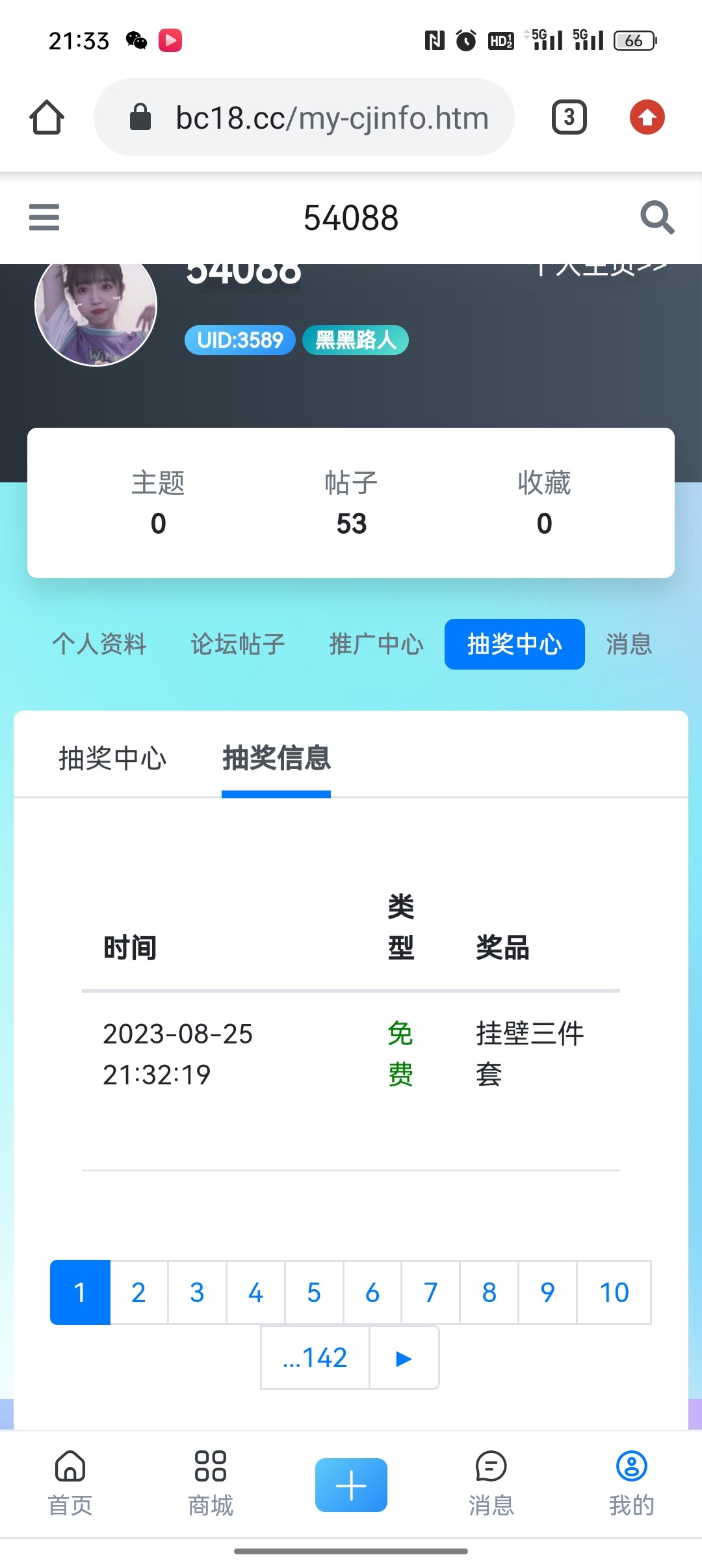Open 消息 in bottom navigation
702x1568 pixels.
(x=491, y=1482)
